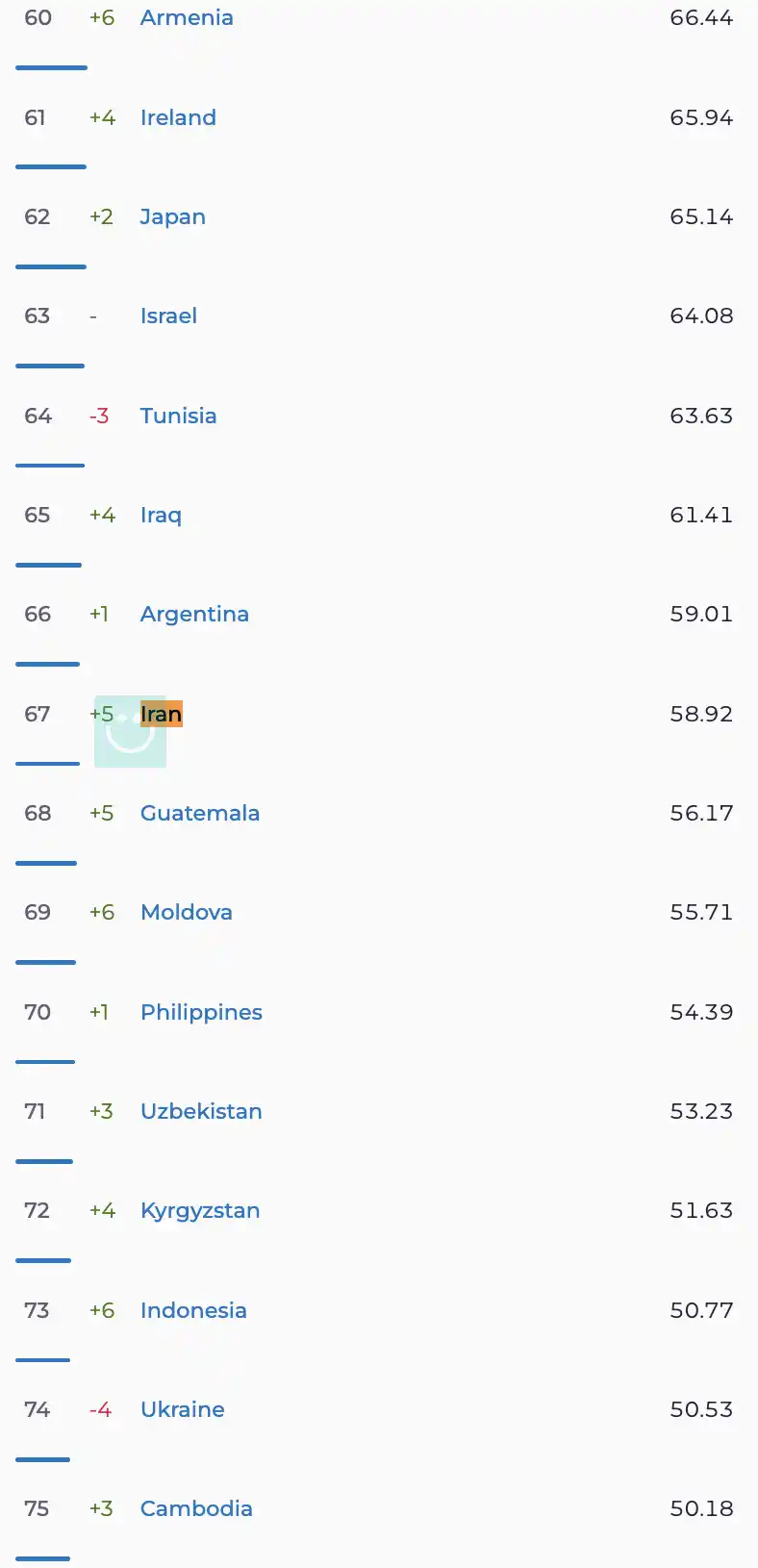758x1568 pixels.
Task: Select the highlighted Iran link
Action: (162, 714)
